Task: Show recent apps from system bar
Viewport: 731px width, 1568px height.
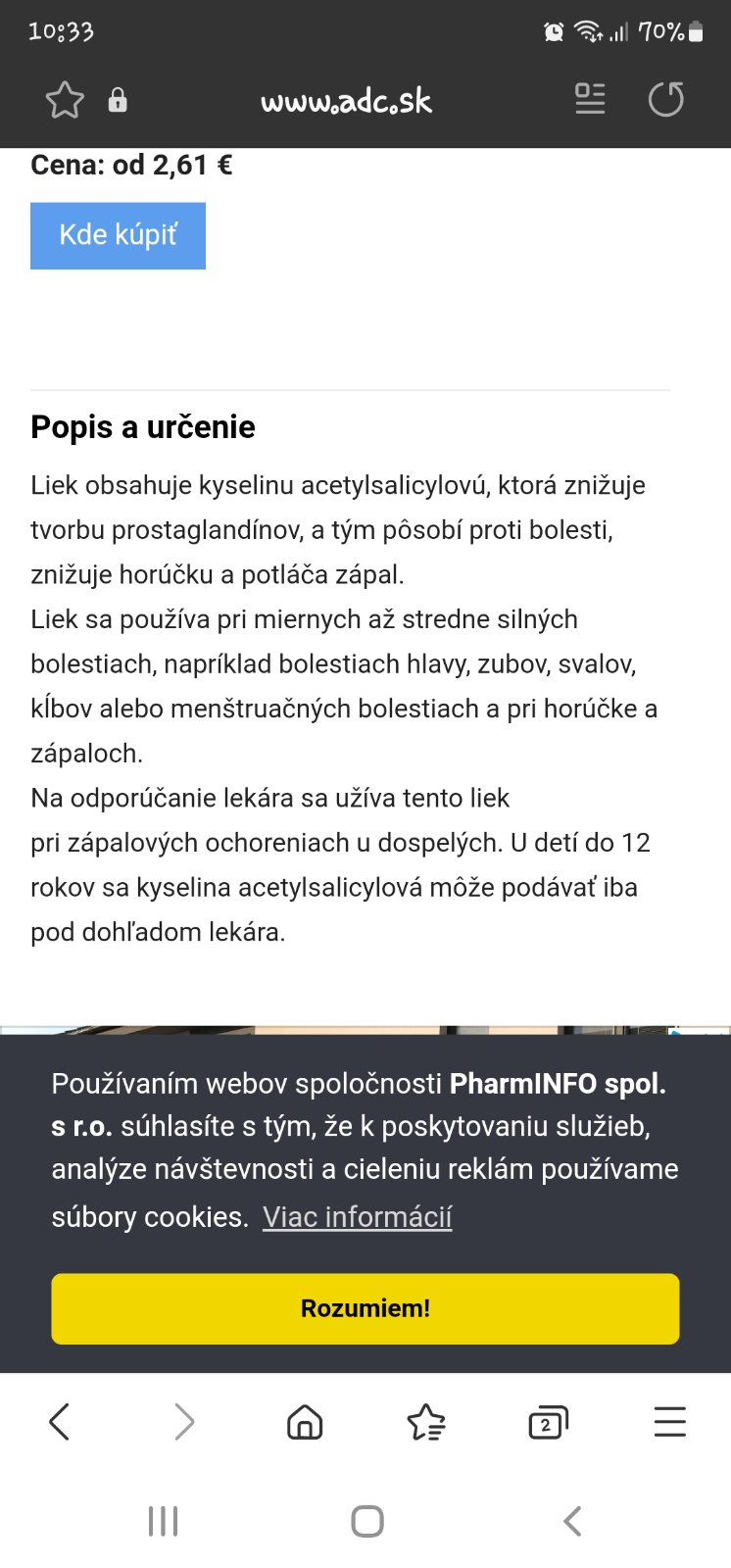Action: (x=163, y=1521)
